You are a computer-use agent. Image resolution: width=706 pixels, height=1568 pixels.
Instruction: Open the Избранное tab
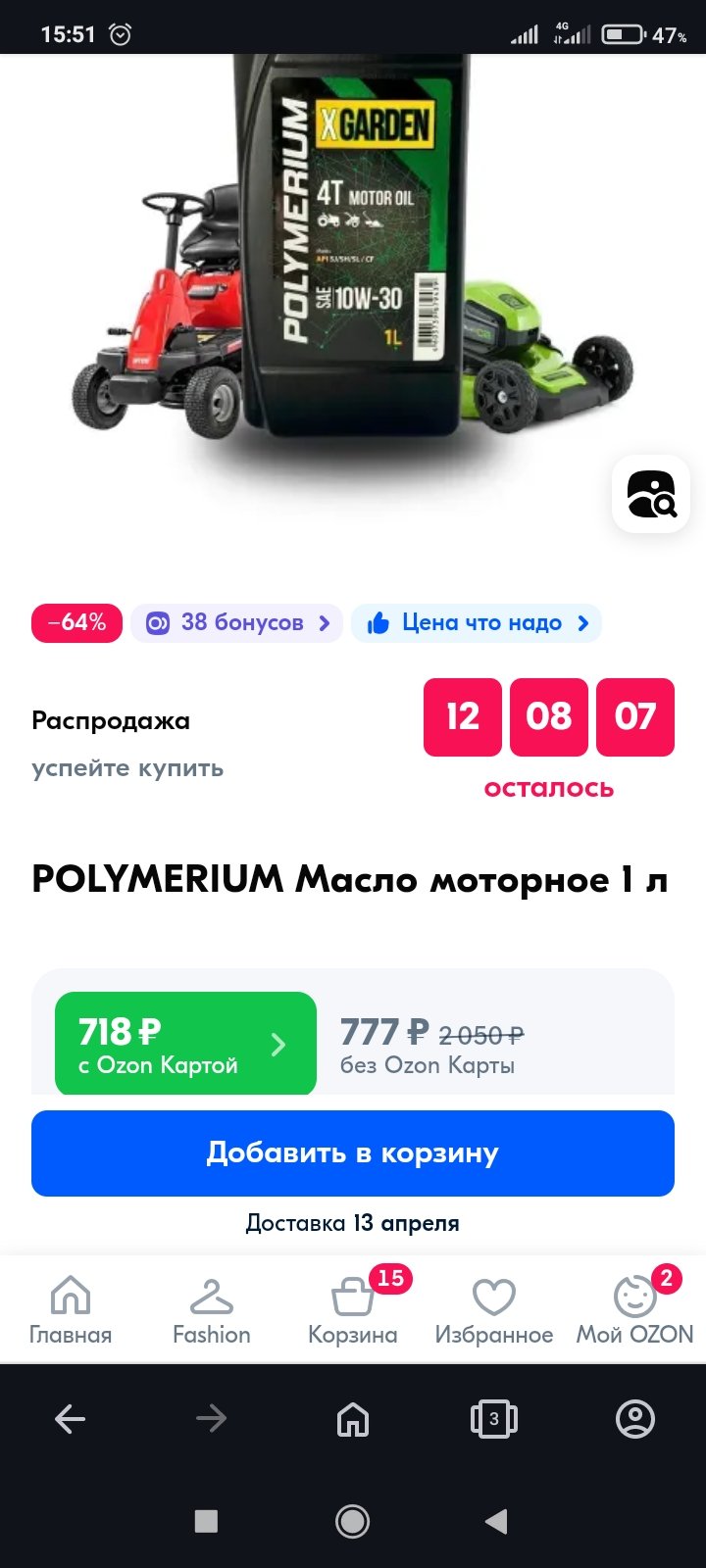coord(494,1310)
